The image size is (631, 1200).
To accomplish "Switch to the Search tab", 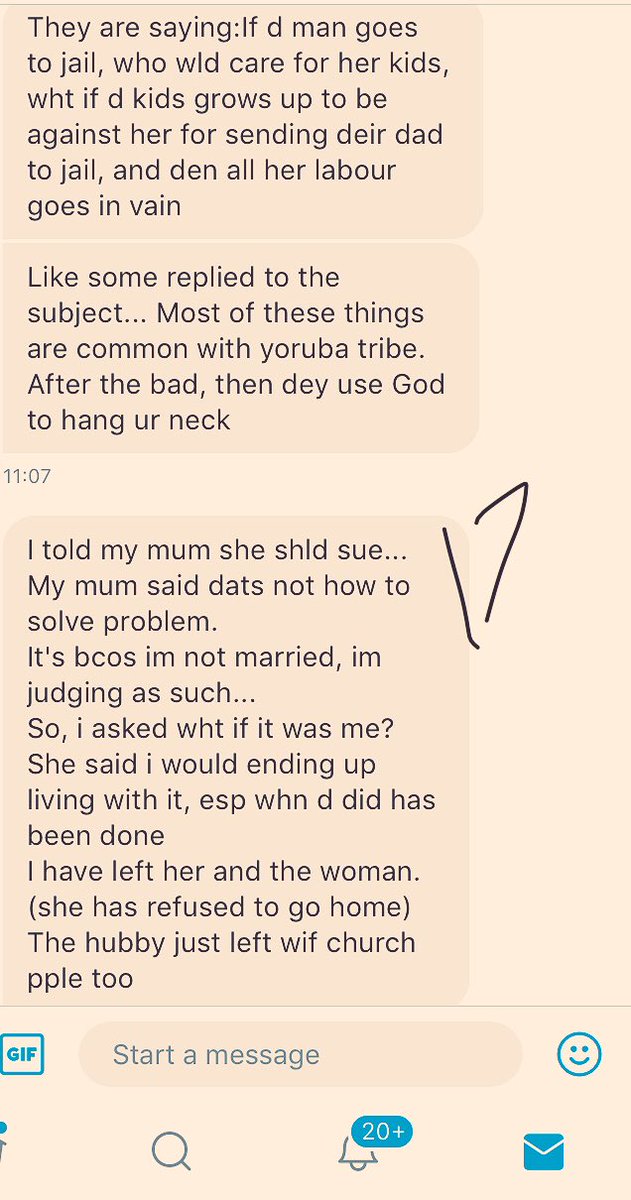I will click(x=172, y=1151).
